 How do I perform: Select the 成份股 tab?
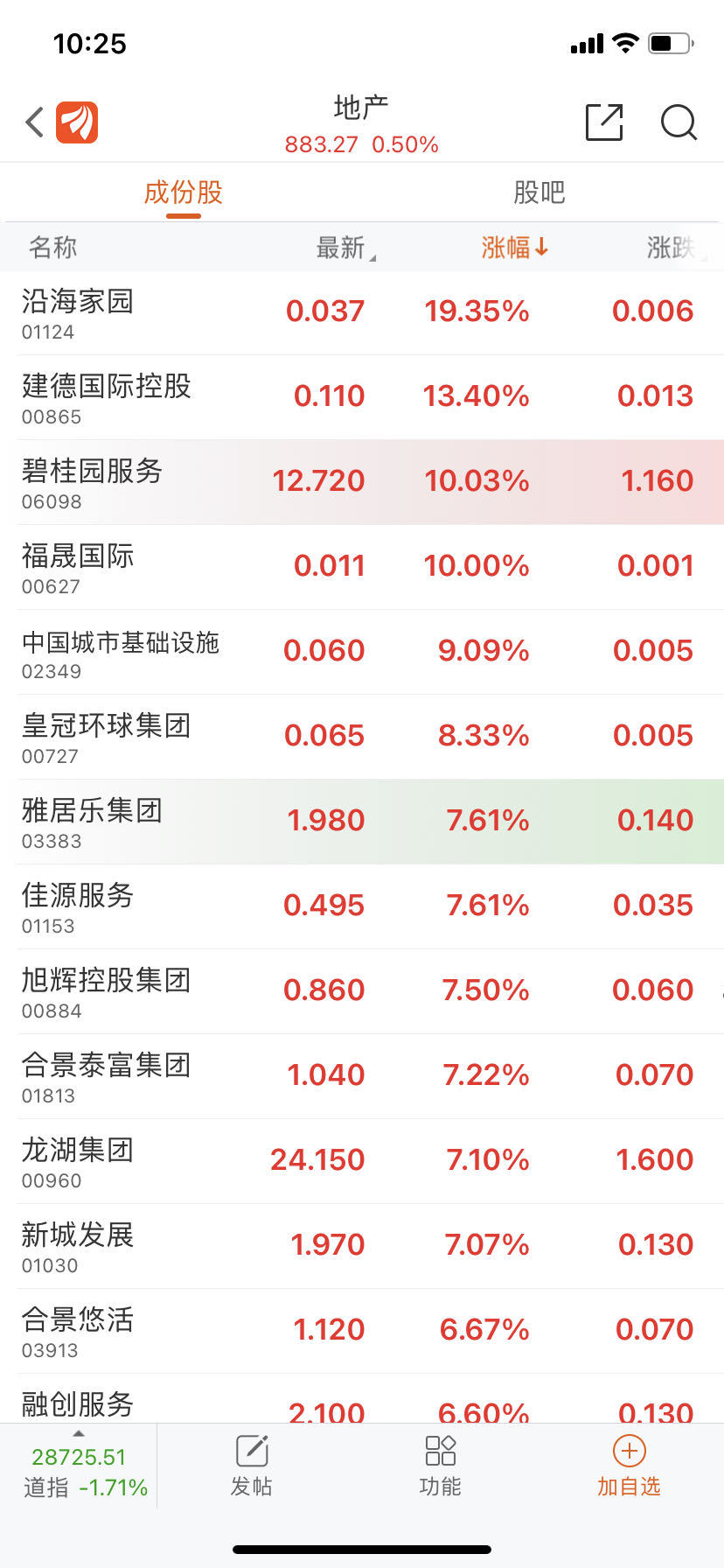point(184,192)
